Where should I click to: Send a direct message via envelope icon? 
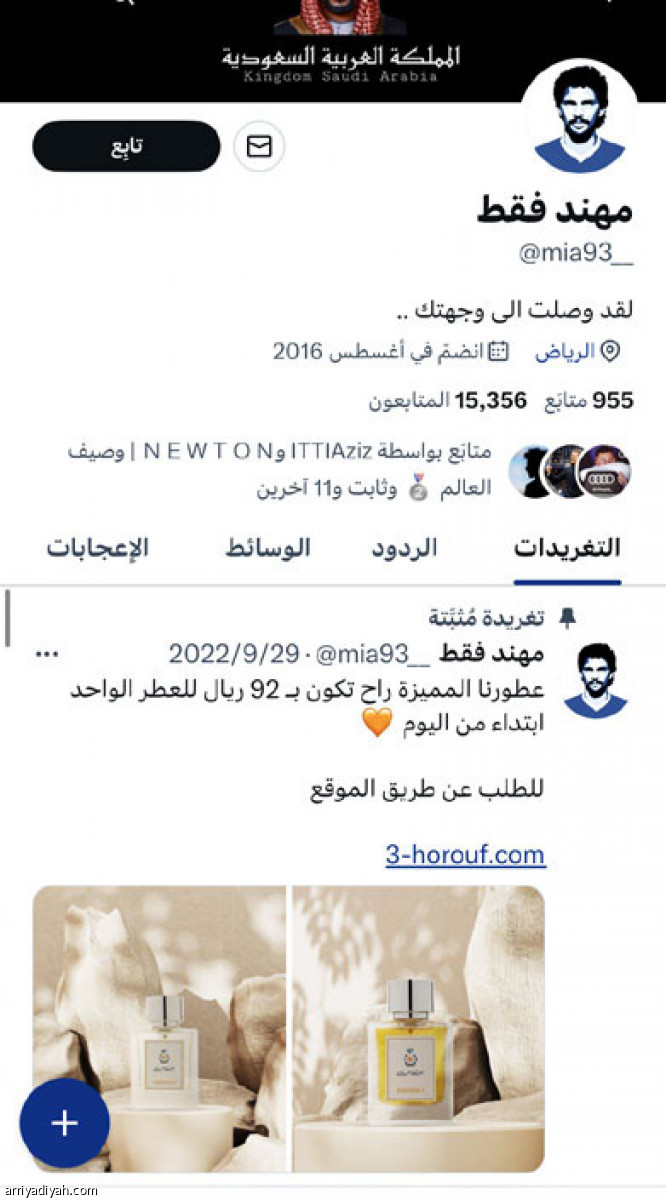click(x=259, y=147)
